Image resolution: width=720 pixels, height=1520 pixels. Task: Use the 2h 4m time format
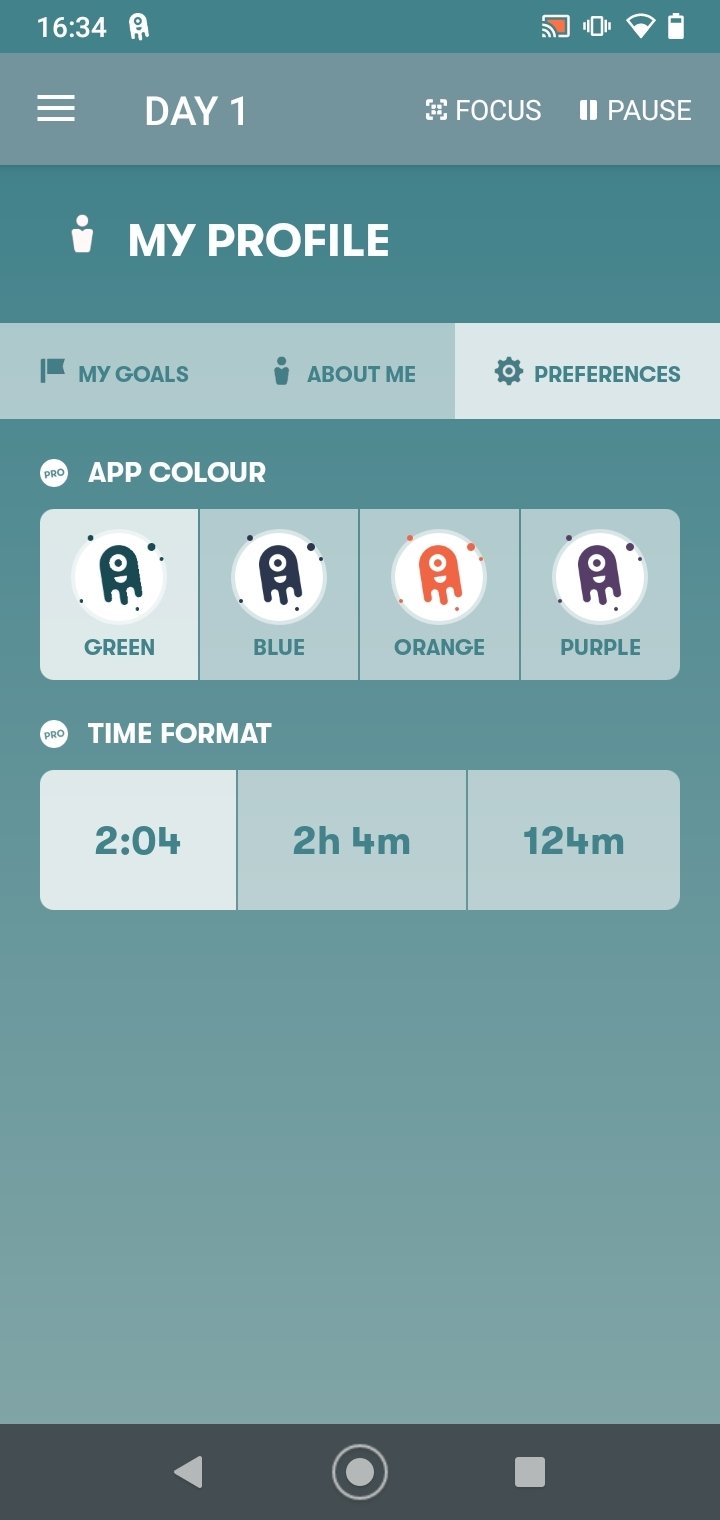coord(352,840)
